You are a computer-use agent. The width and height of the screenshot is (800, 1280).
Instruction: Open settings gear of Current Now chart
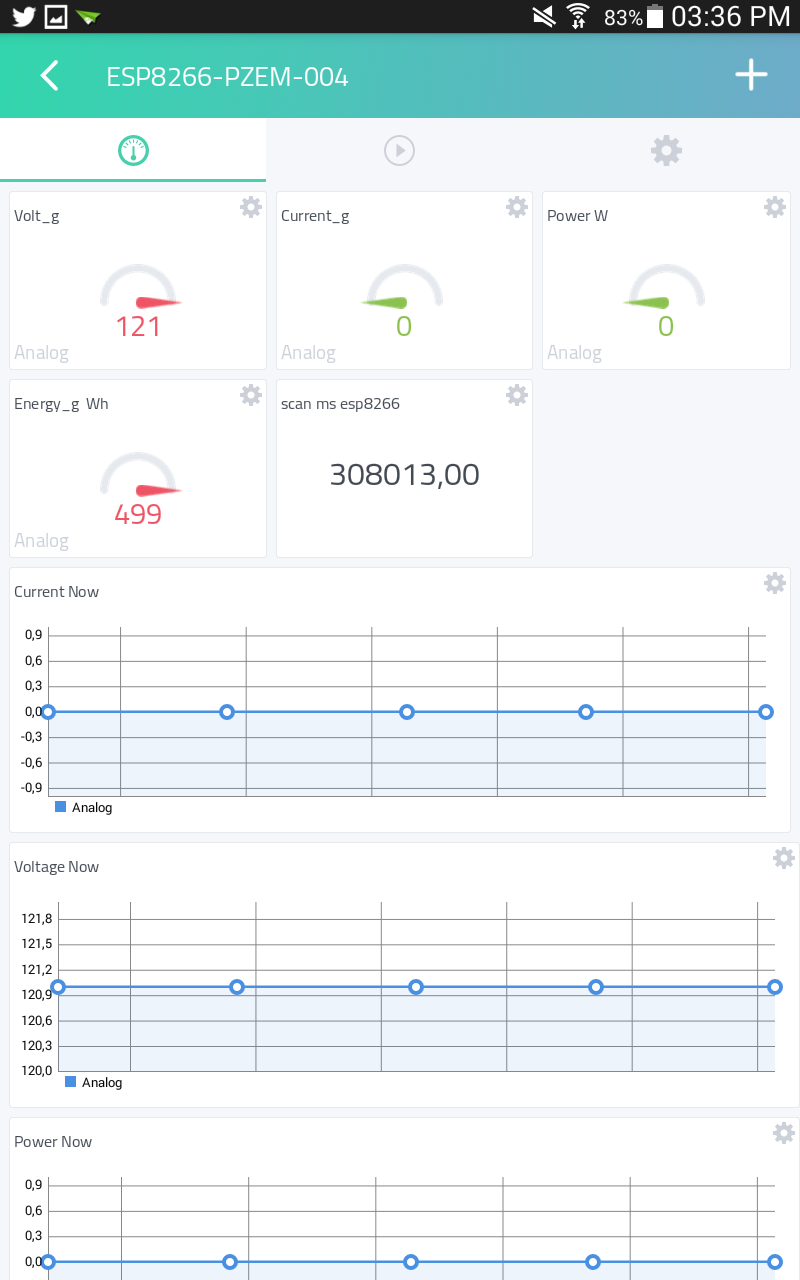point(775,583)
